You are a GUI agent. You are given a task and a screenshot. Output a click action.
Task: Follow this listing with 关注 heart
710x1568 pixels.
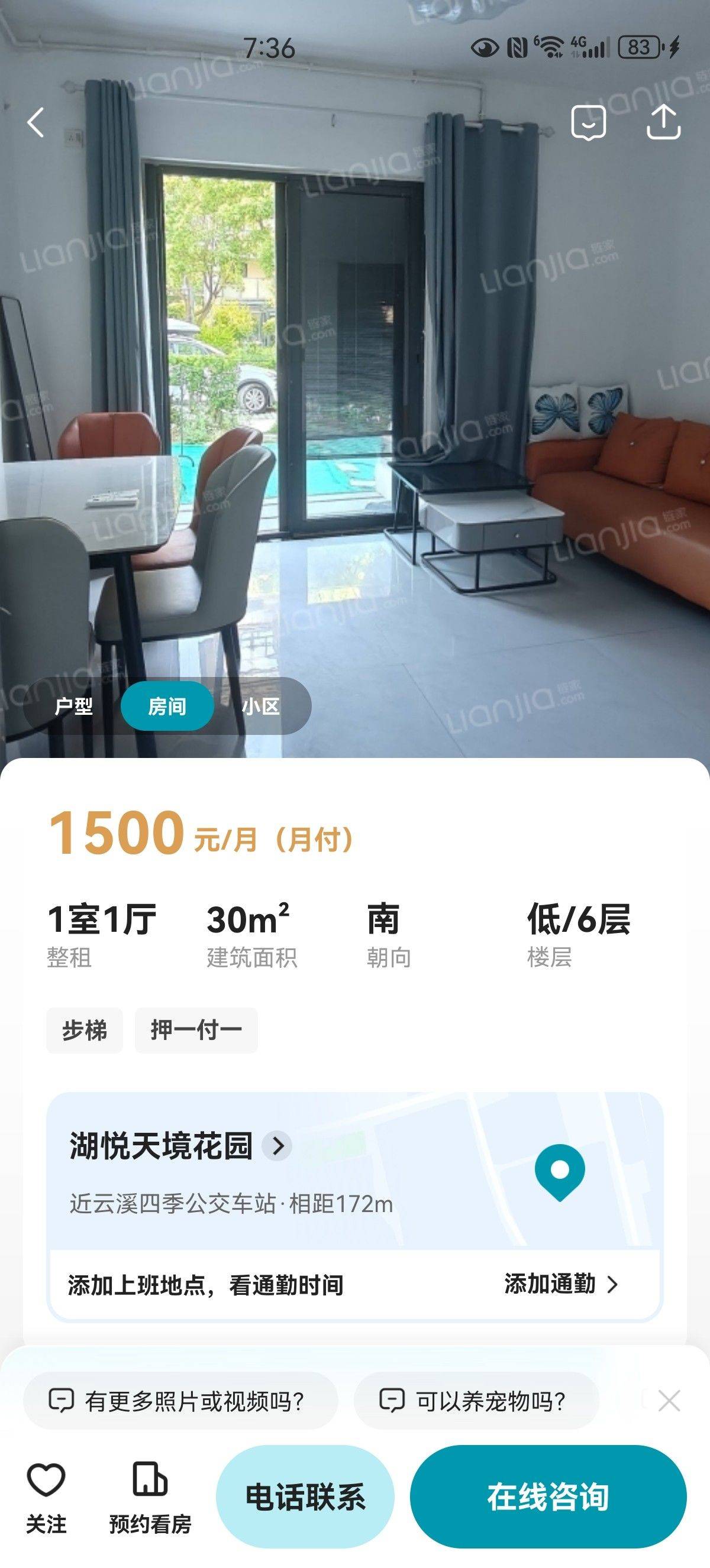click(x=46, y=1497)
